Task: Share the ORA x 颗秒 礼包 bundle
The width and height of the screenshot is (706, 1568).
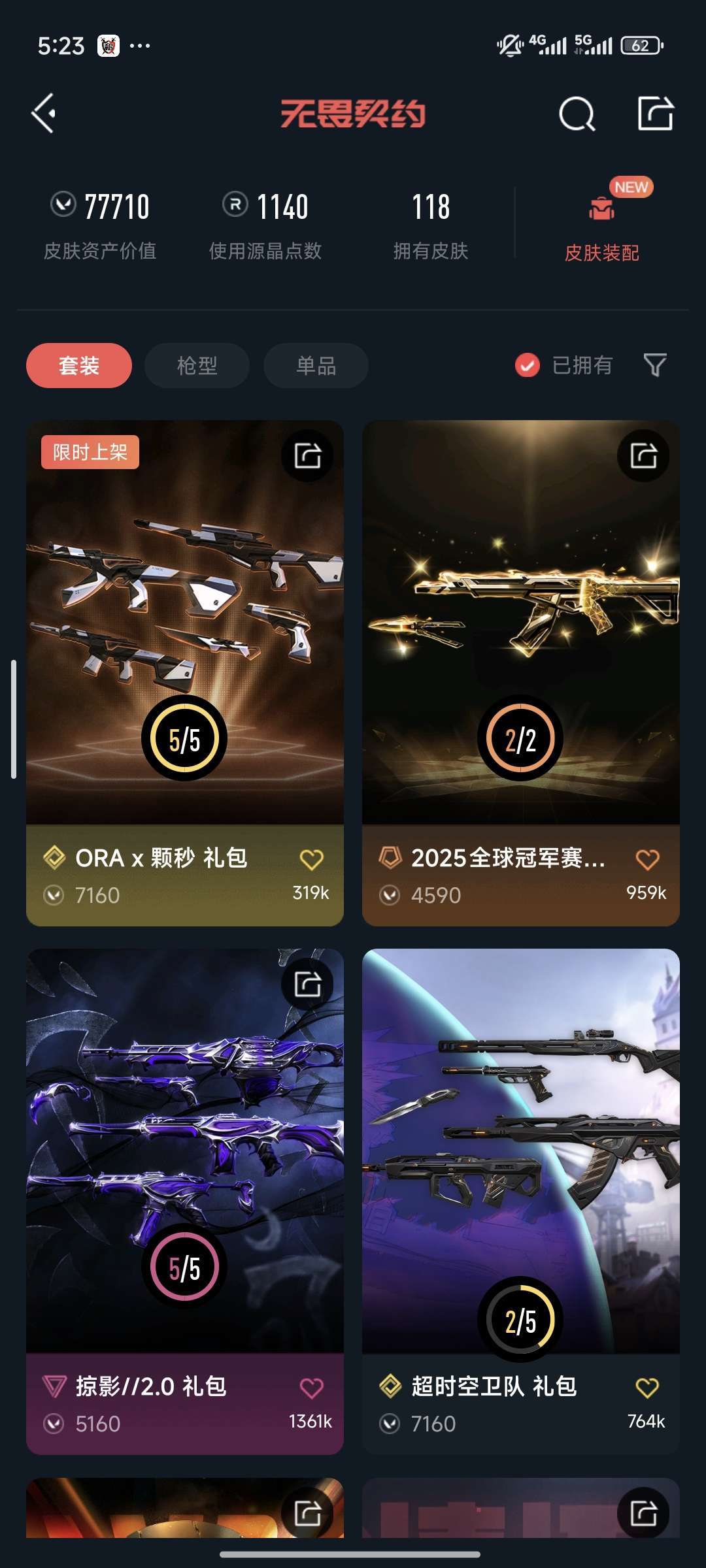Action: click(x=307, y=455)
